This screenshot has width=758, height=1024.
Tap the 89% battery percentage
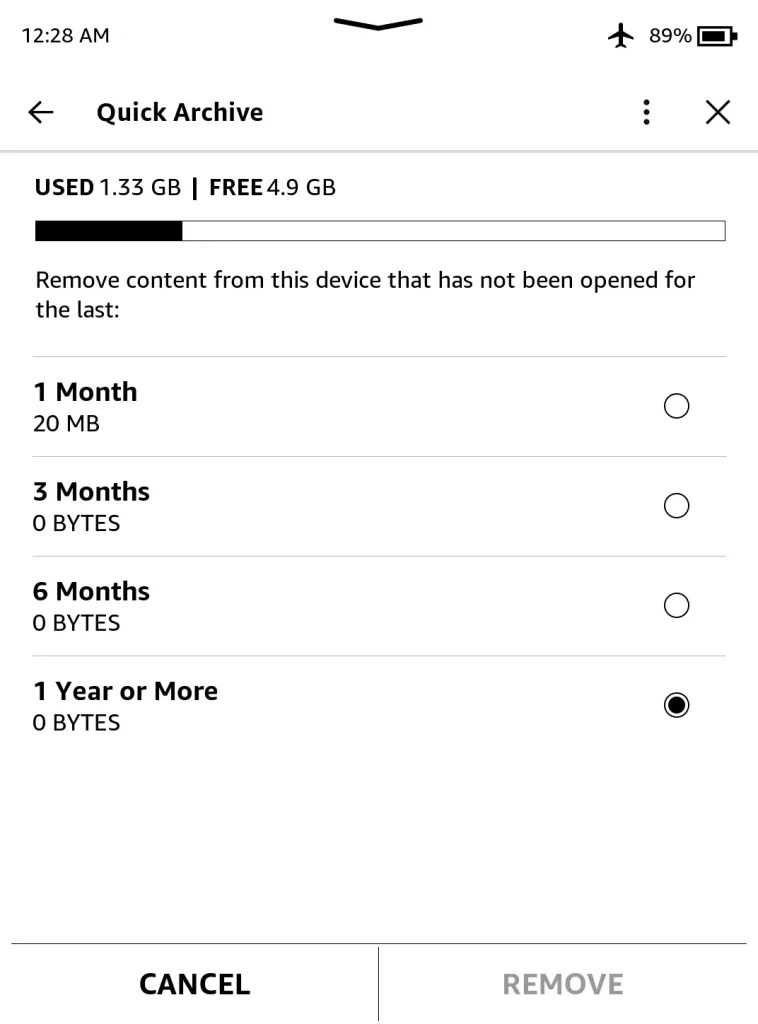[672, 36]
